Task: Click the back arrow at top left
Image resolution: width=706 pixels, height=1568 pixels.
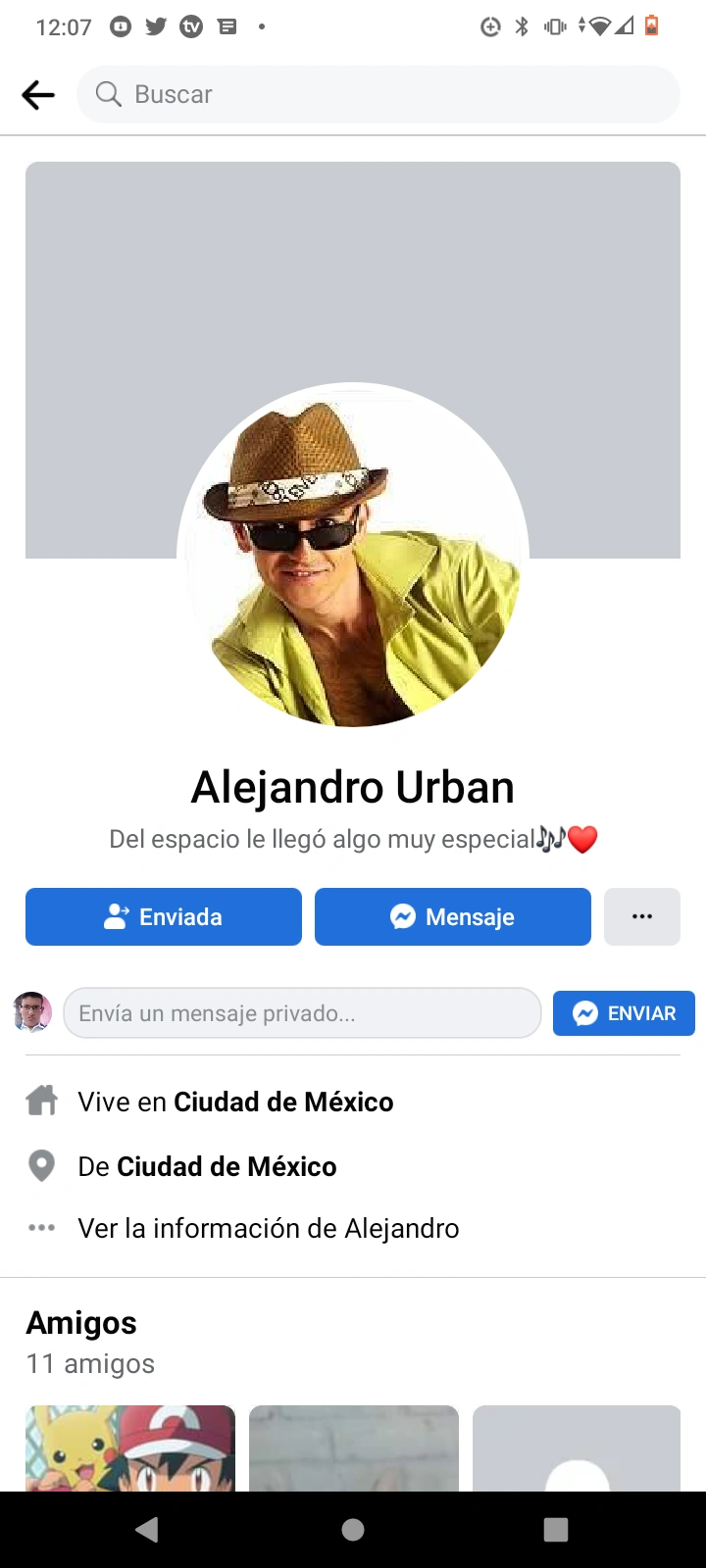Action: coord(37,94)
